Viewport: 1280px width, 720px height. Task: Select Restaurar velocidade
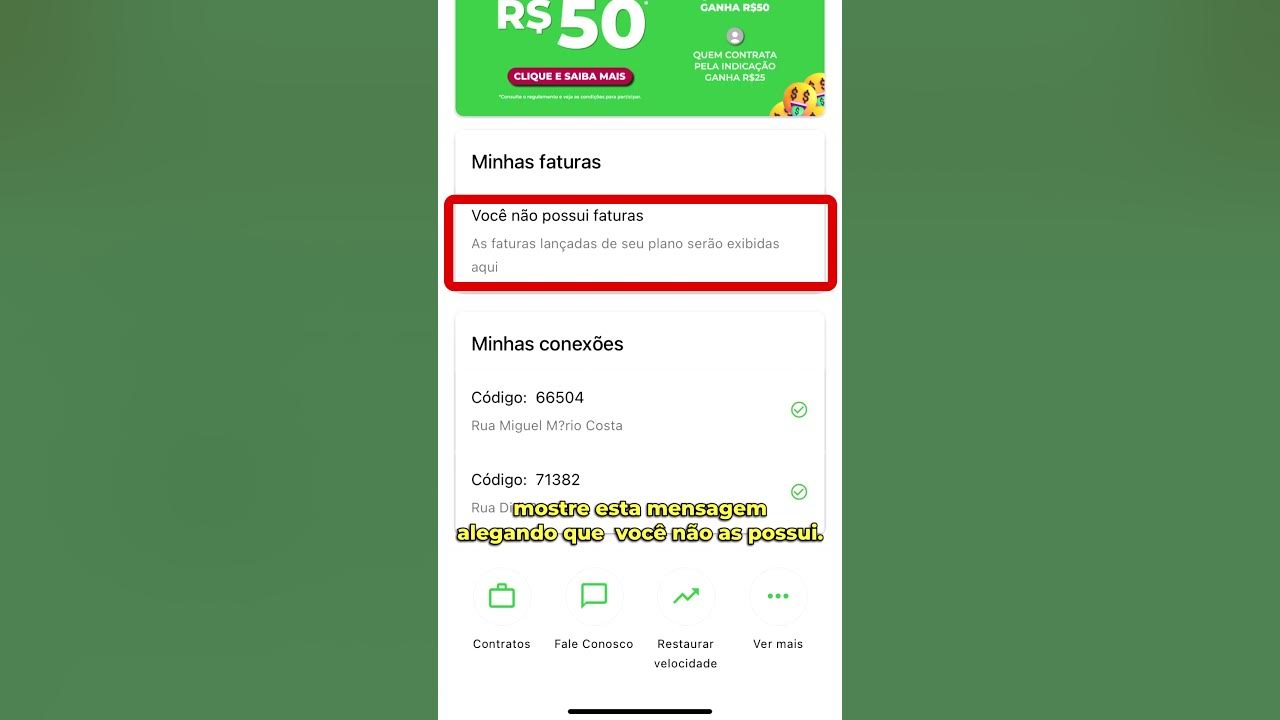[686, 597]
